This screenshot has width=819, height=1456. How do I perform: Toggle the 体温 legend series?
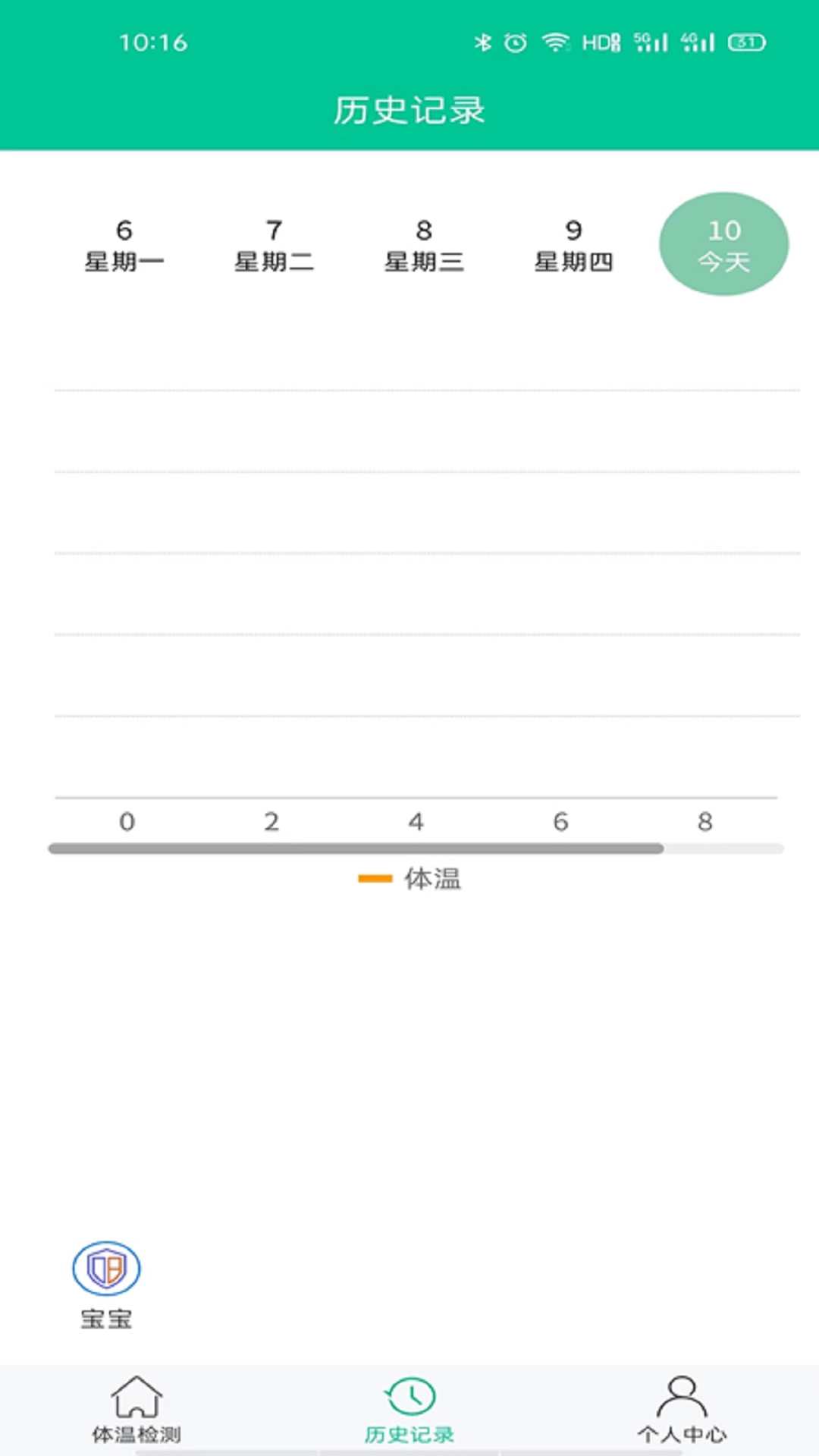(x=410, y=879)
